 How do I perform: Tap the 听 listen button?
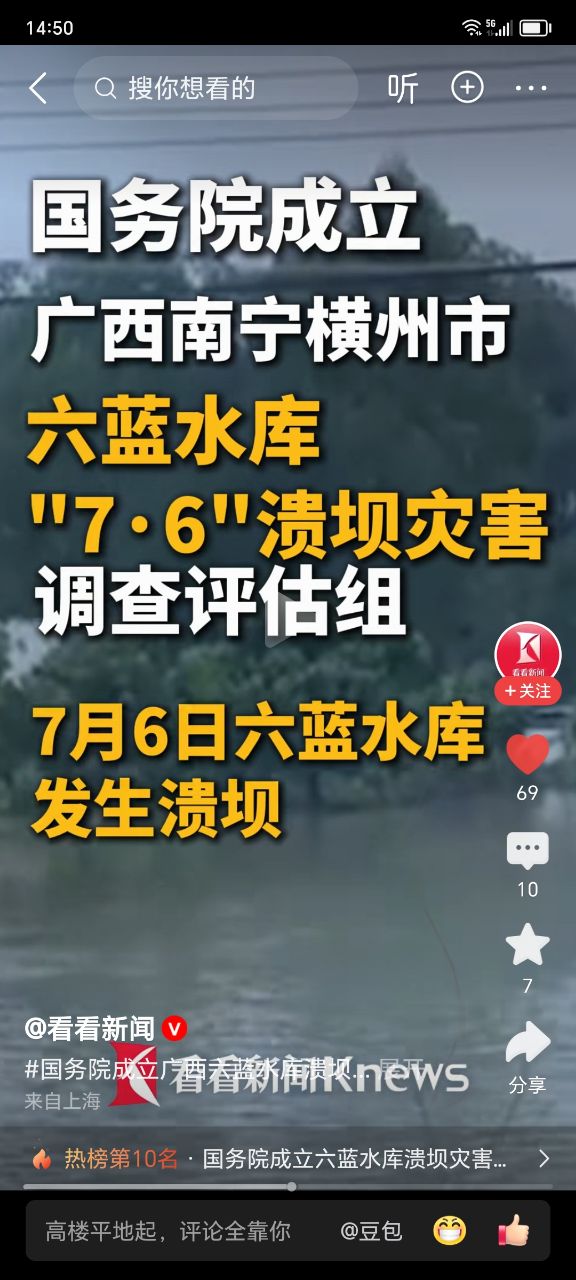(403, 88)
